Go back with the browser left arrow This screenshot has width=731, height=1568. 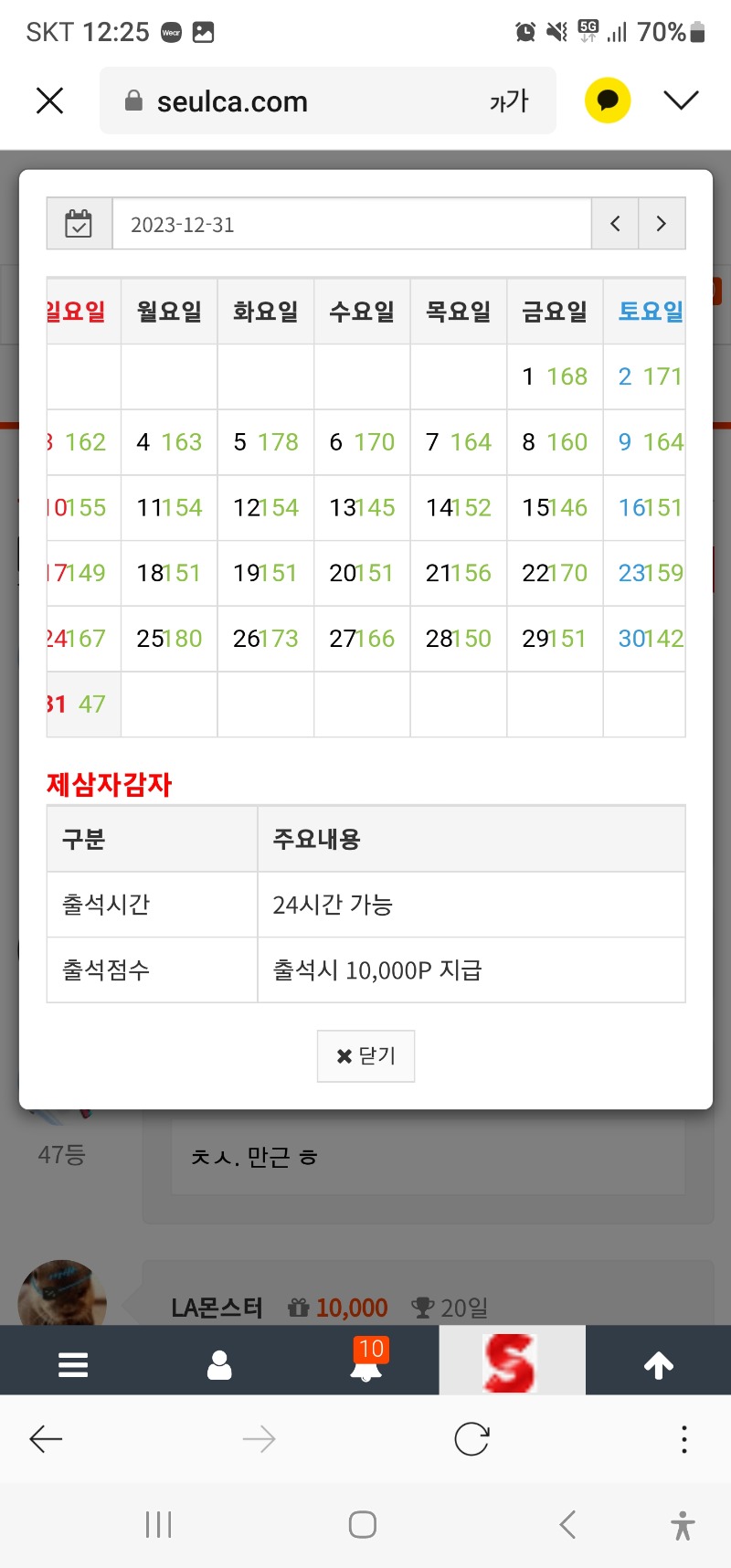46,1440
